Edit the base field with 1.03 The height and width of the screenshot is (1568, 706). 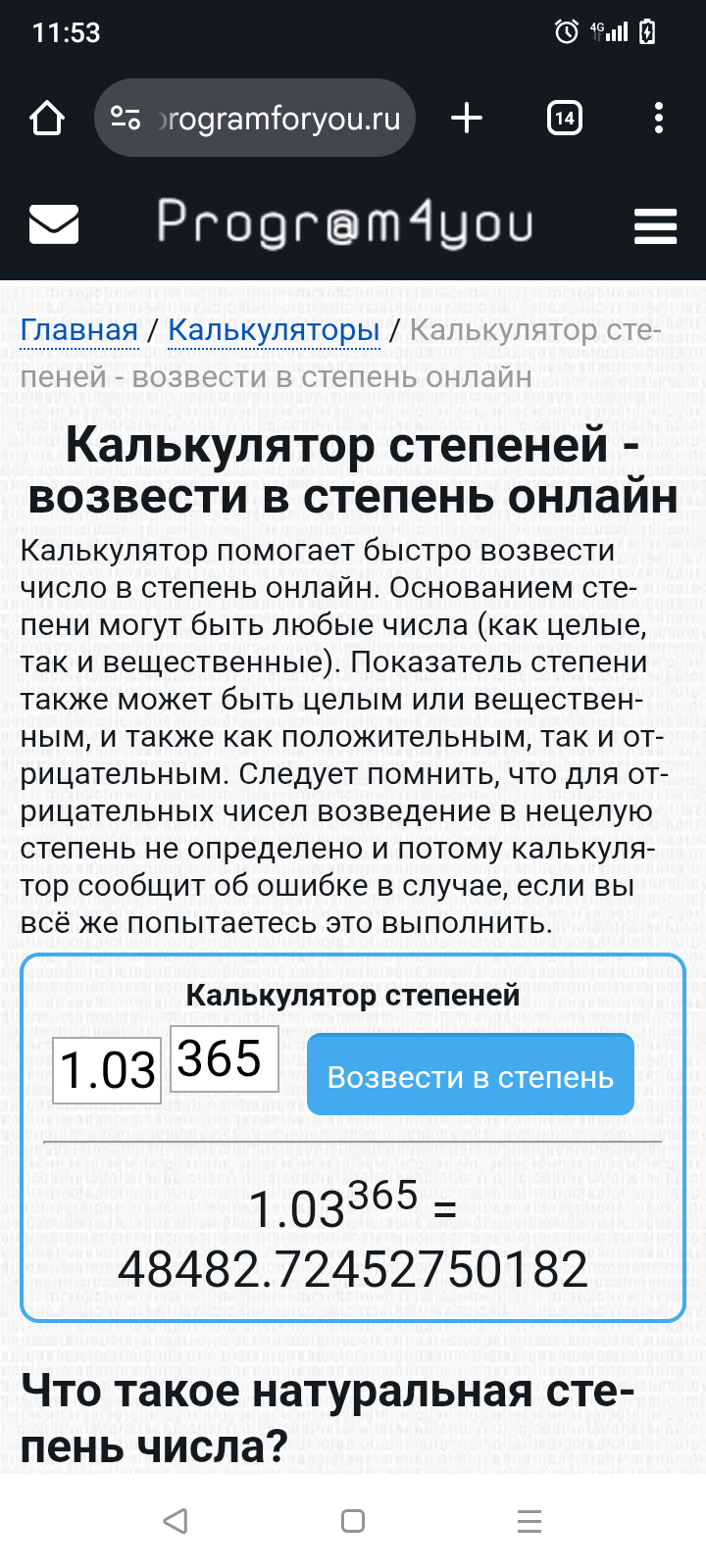tap(107, 1070)
